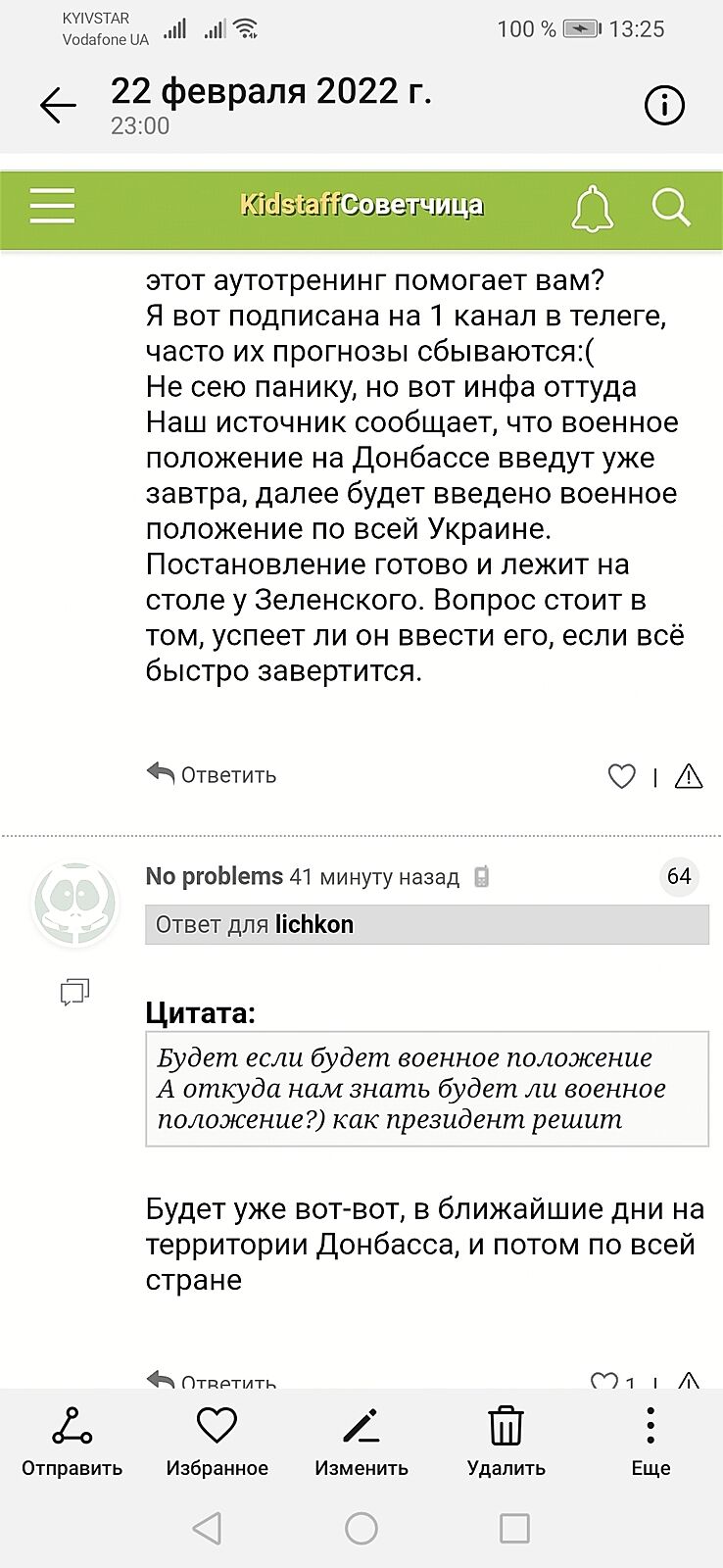This screenshot has width=723, height=1568.
Task: Delete the image with Удалить
Action: 506,1441
